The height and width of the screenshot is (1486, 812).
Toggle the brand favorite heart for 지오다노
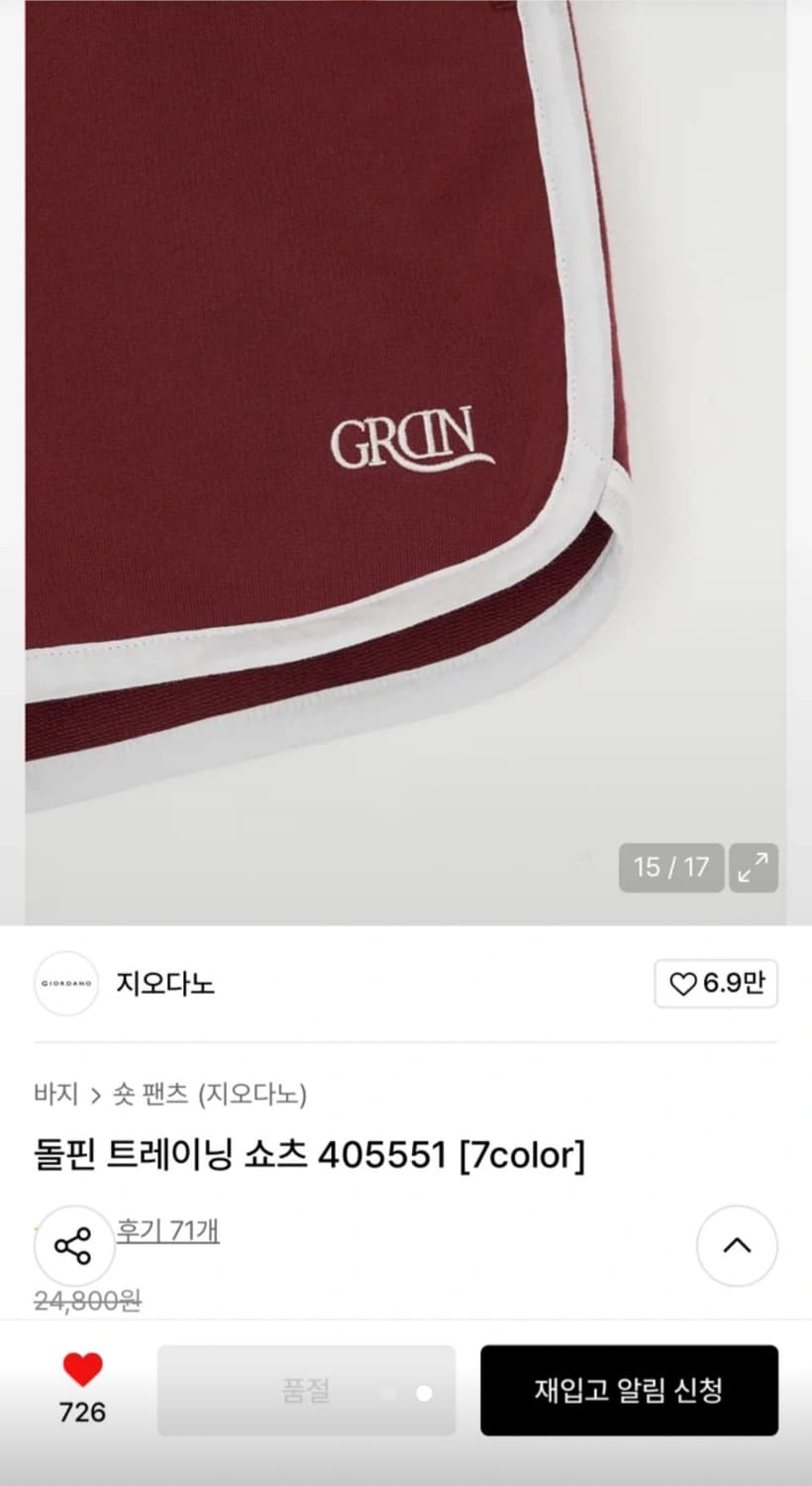pyautogui.click(x=684, y=984)
